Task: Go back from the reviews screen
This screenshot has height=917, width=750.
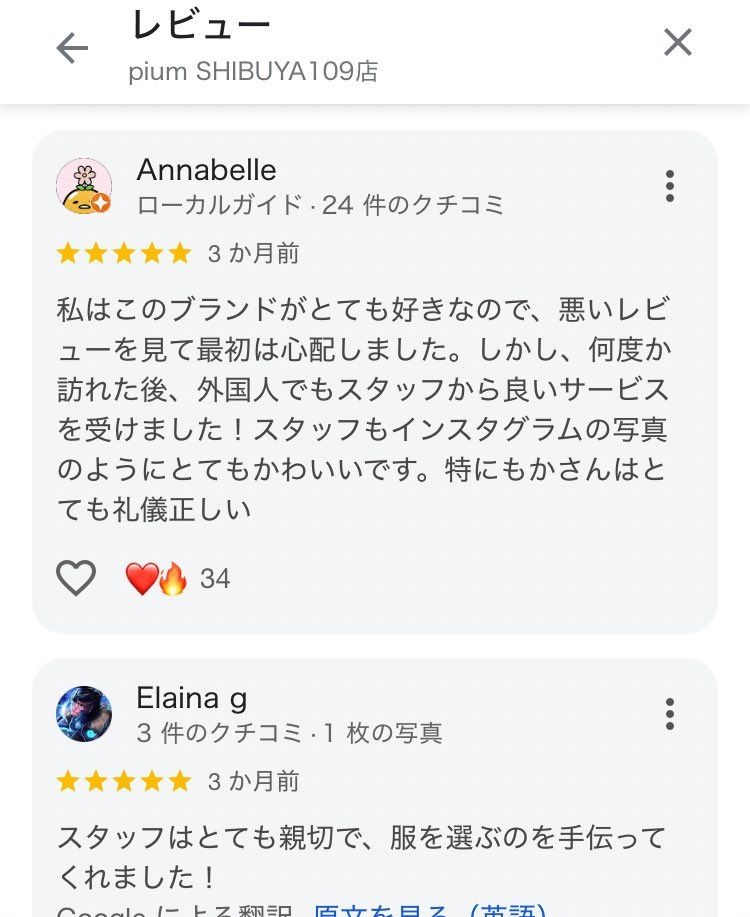Action: [x=72, y=47]
